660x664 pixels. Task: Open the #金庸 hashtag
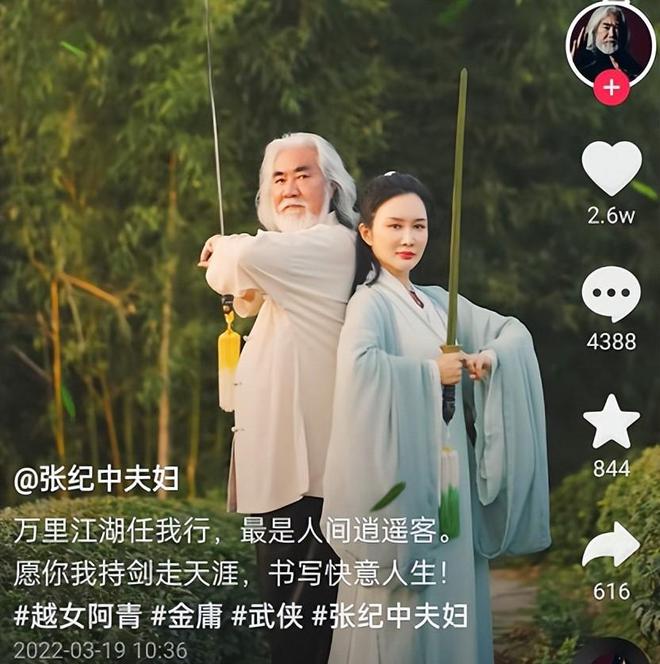pyautogui.click(x=187, y=614)
